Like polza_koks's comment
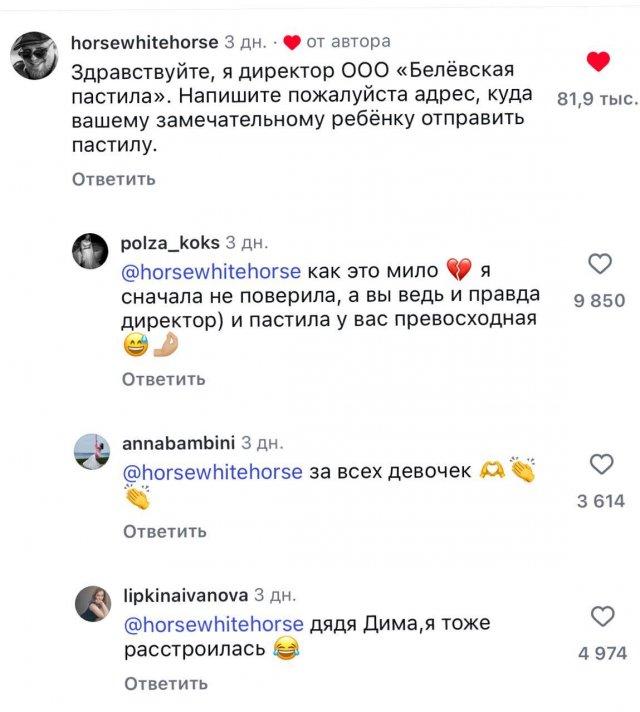640x712 pixels. tap(598, 264)
